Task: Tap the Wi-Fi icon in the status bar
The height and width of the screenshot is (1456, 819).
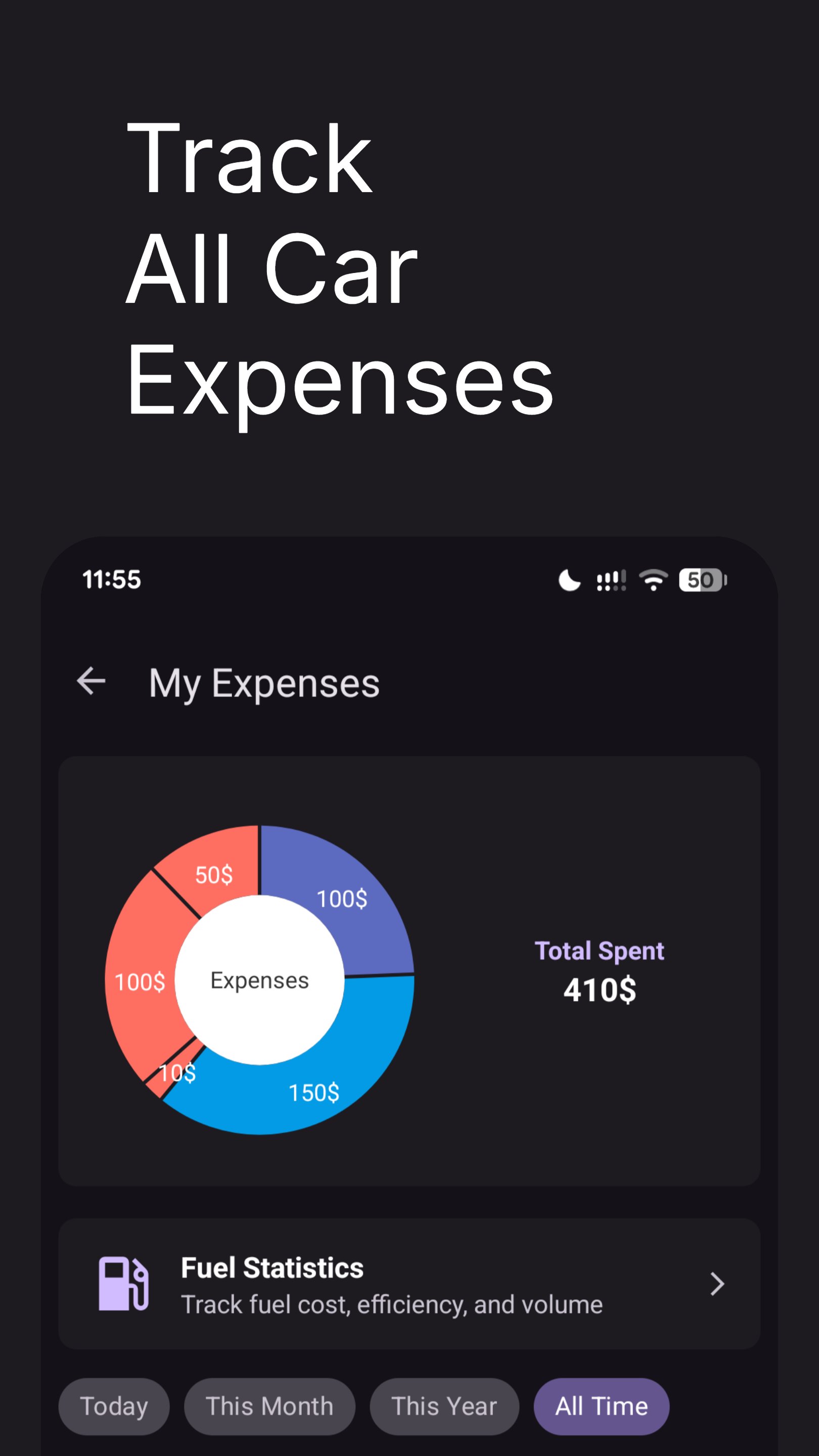Action: [x=654, y=579]
